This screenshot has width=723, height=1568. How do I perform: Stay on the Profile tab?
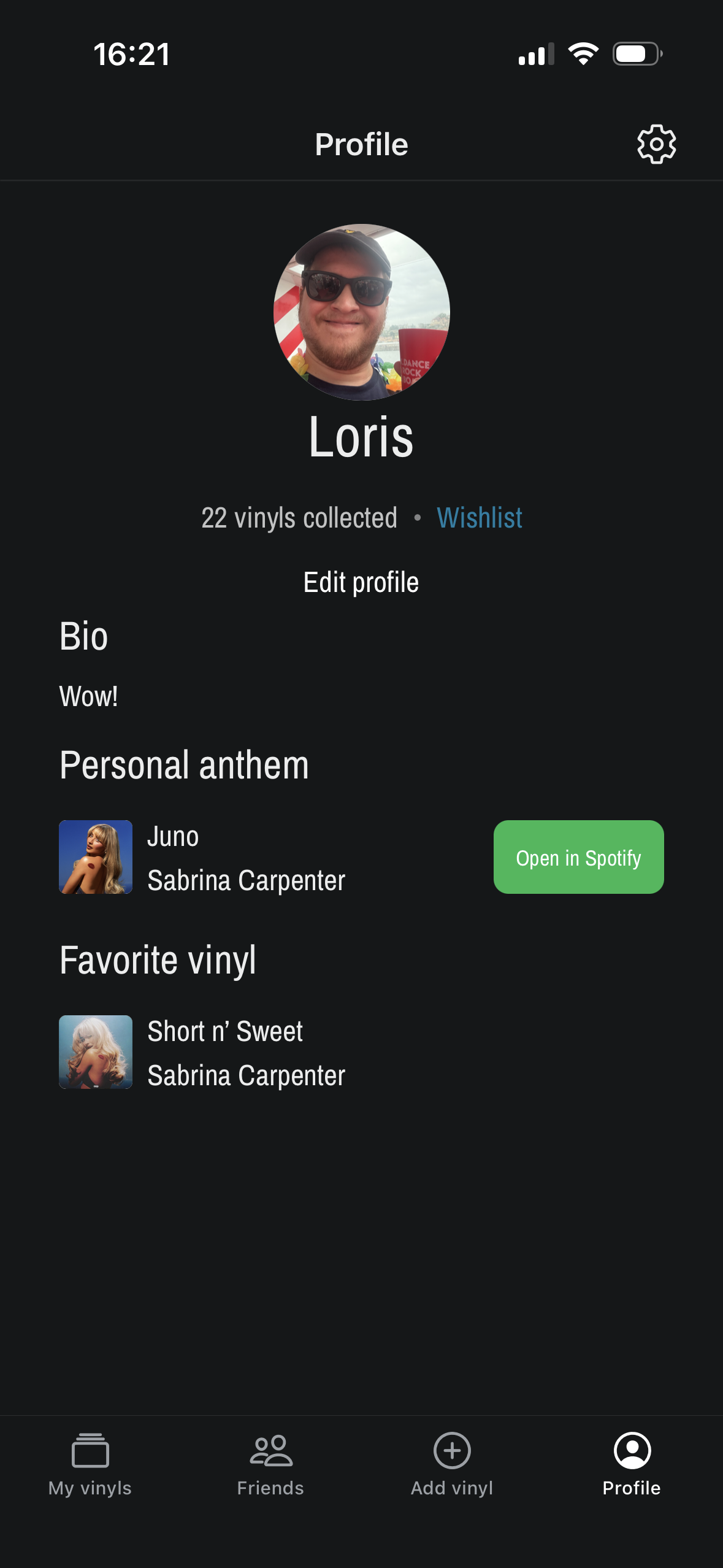click(631, 1472)
